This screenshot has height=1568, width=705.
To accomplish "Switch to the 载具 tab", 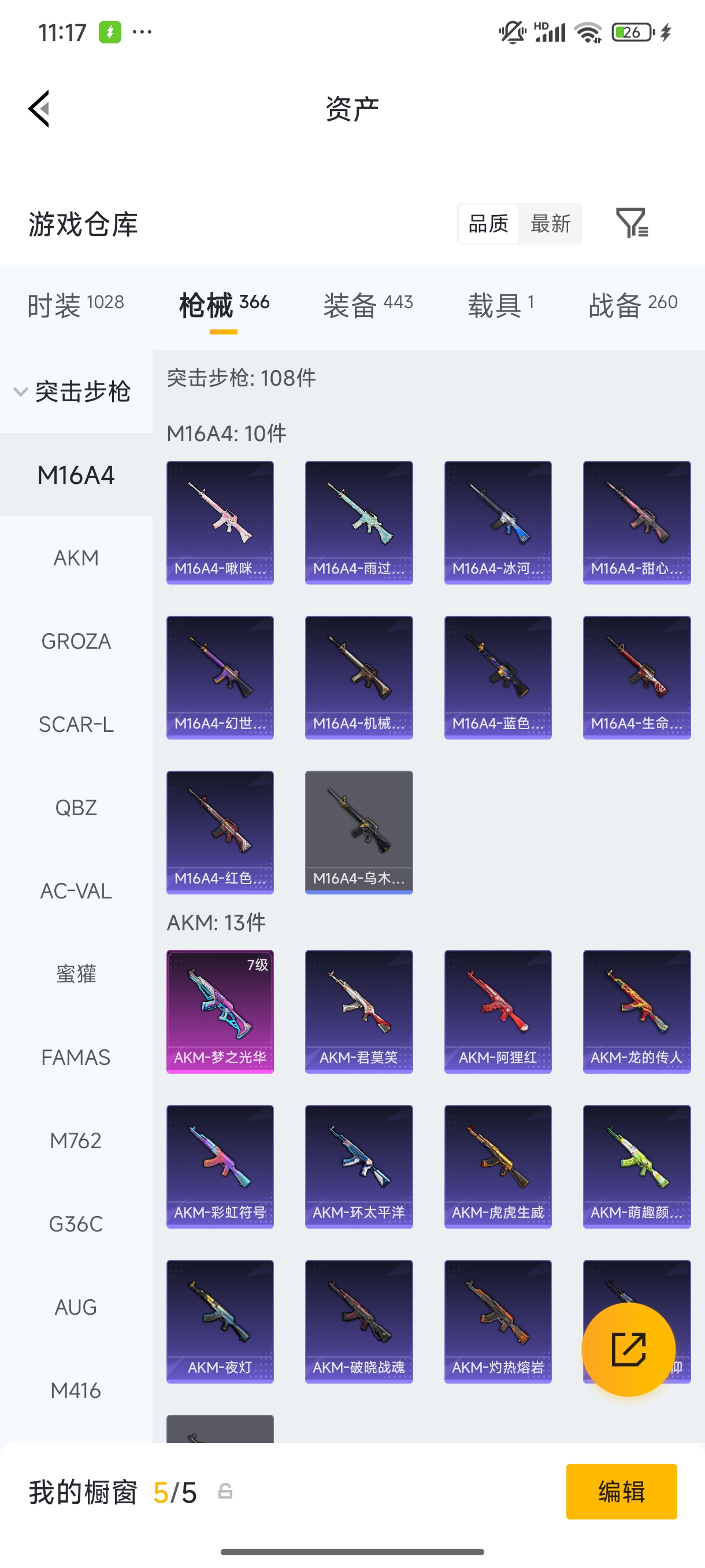I will [x=500, y=304].
